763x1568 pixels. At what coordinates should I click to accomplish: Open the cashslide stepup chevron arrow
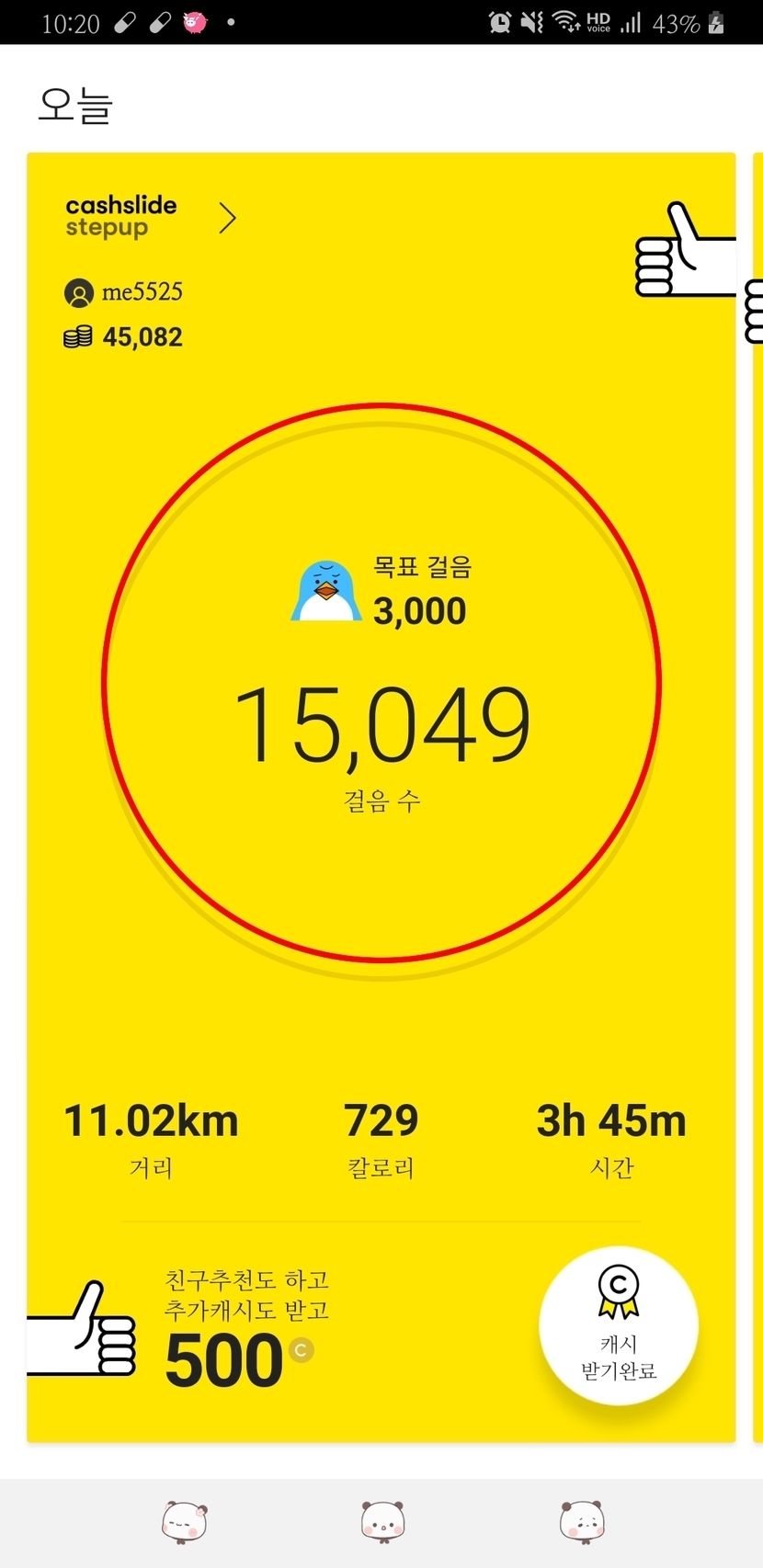tap(228, 218)
